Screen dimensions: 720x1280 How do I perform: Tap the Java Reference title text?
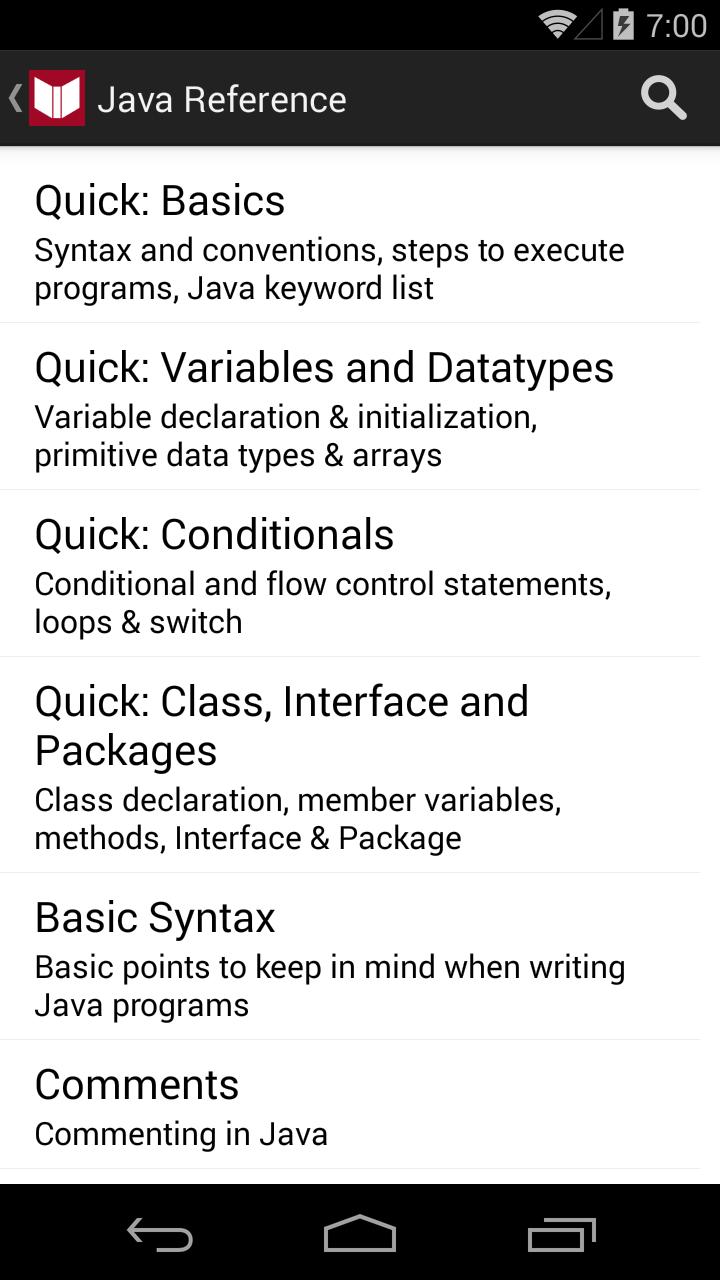click(x=222, y=97)
